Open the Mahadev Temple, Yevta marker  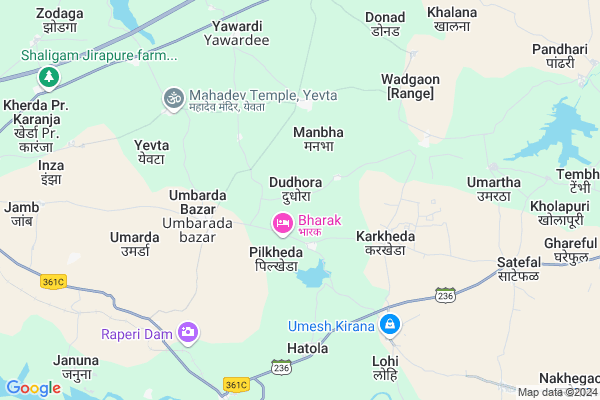coord(172,97)
